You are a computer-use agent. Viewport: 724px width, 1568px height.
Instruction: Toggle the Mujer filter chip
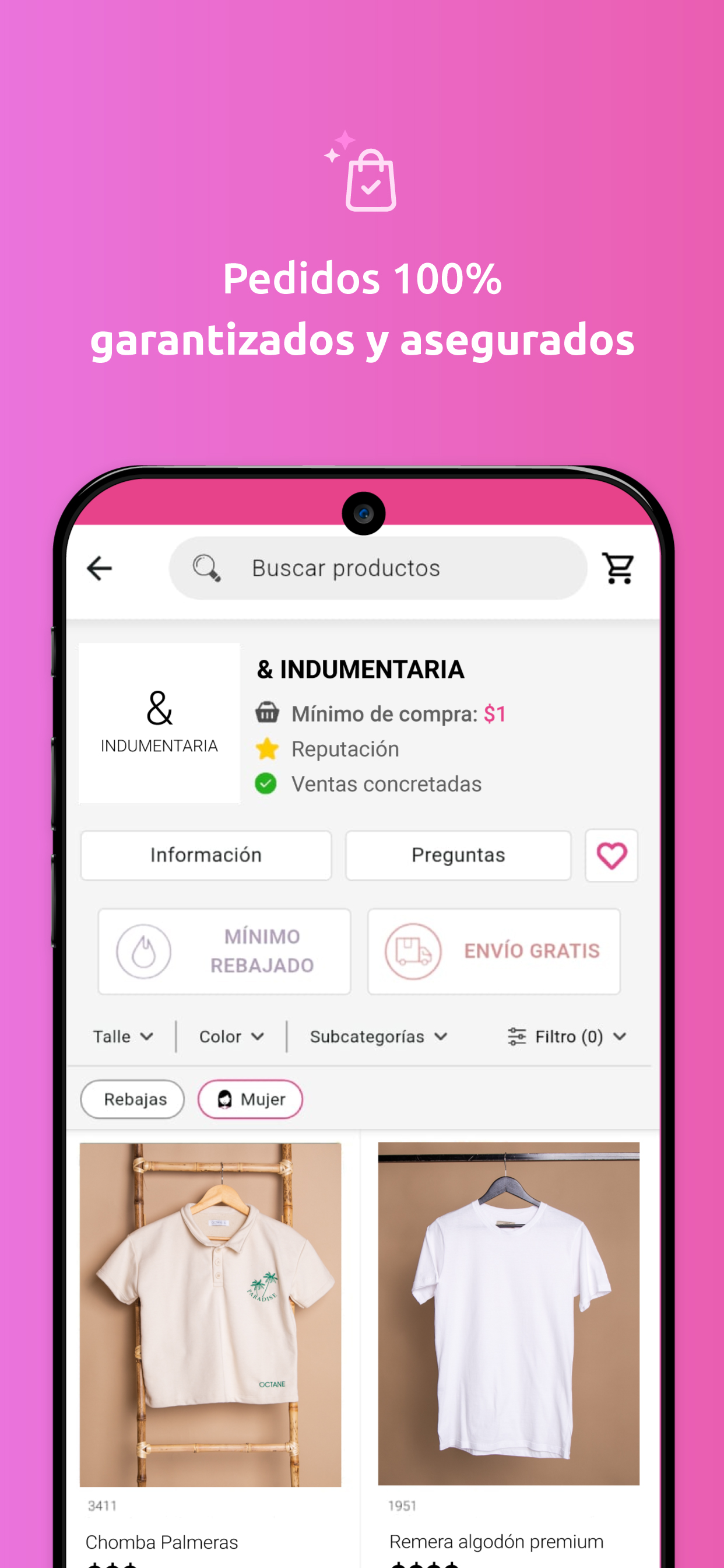tap(250, 1098)
